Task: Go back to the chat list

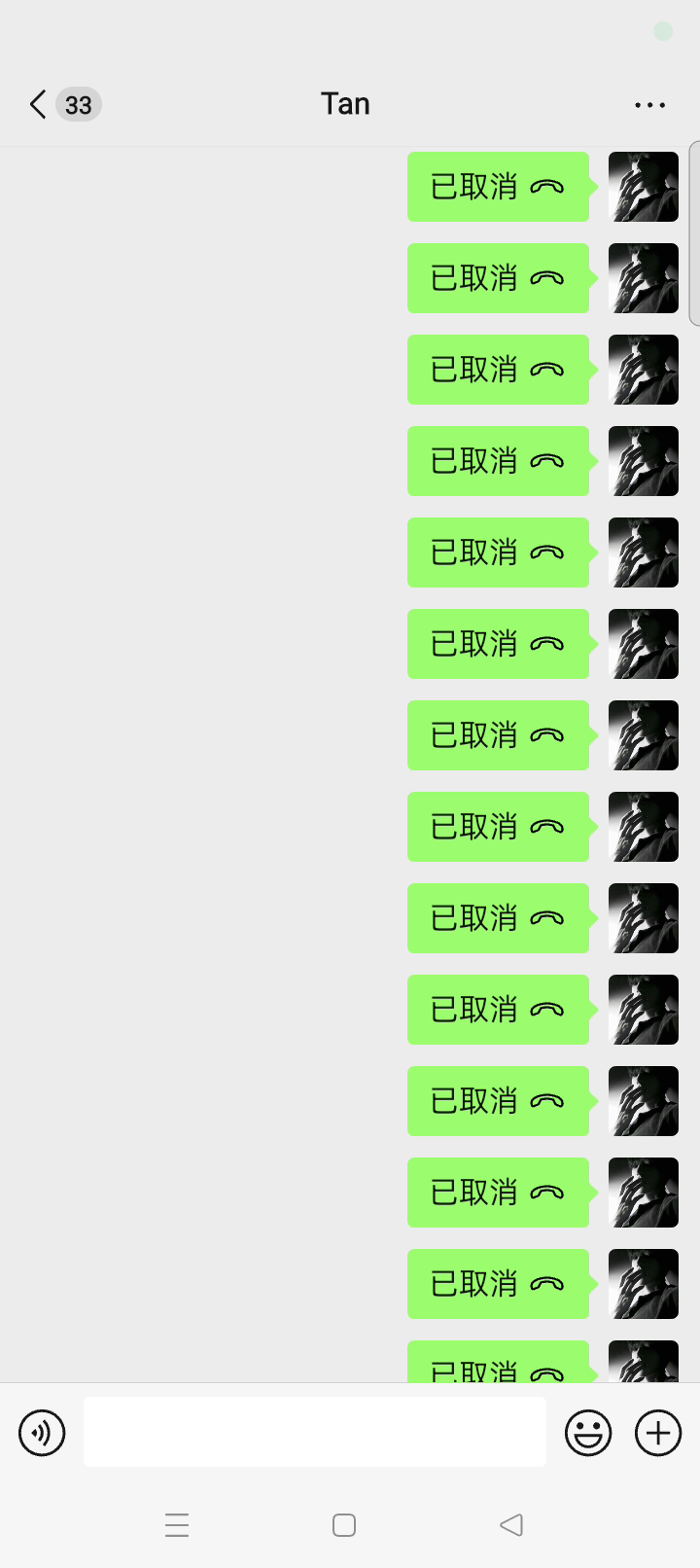Action: [x=39, y=104]
